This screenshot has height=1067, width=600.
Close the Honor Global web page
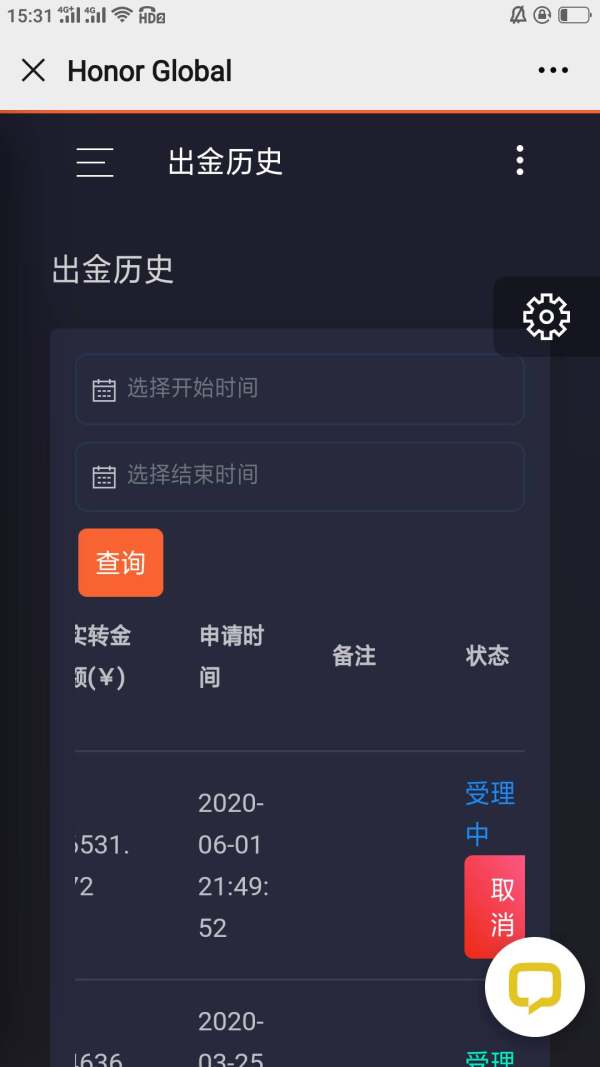[x=33, y=70]
